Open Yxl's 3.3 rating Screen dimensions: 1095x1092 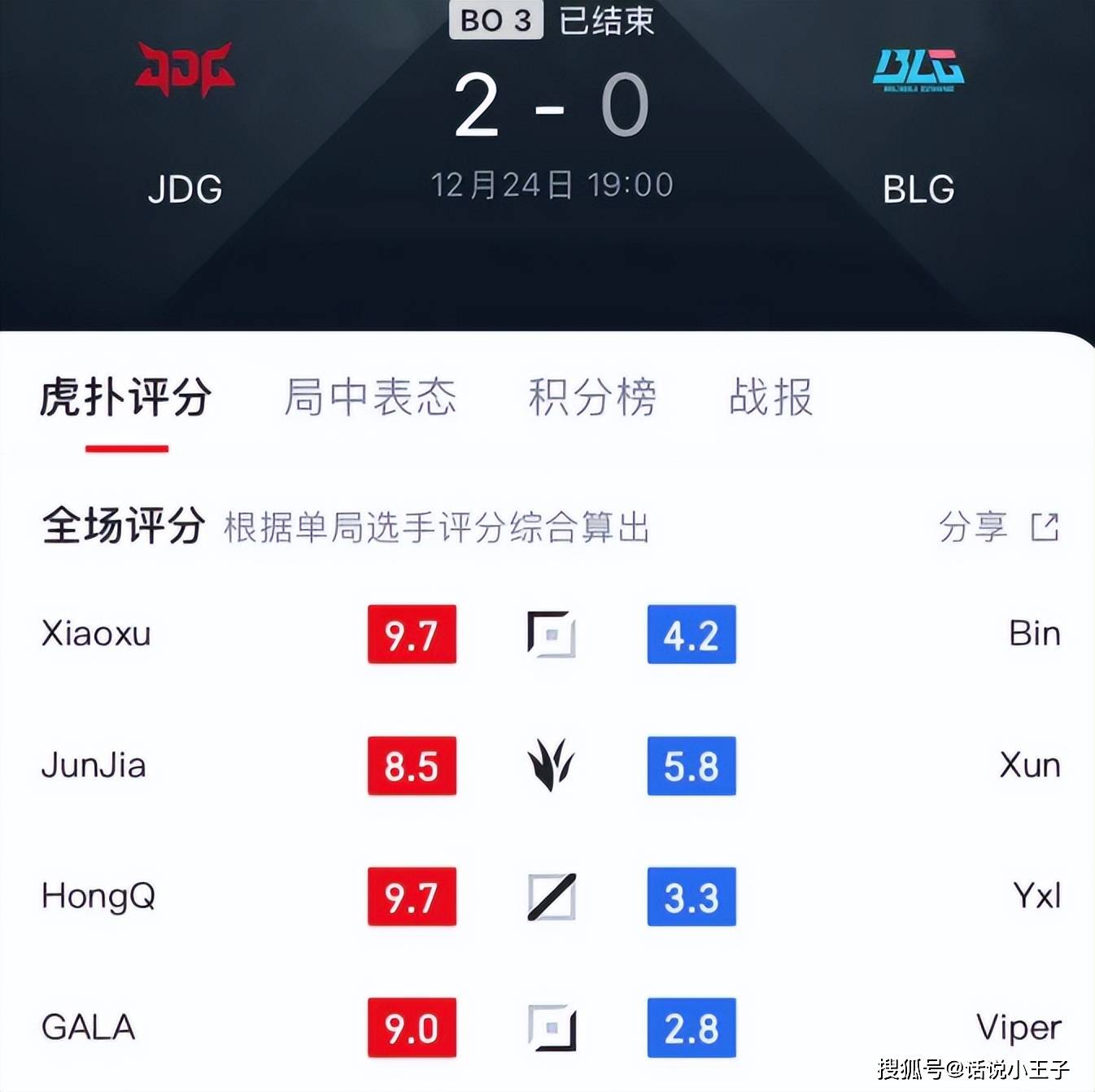coord(691,897)
